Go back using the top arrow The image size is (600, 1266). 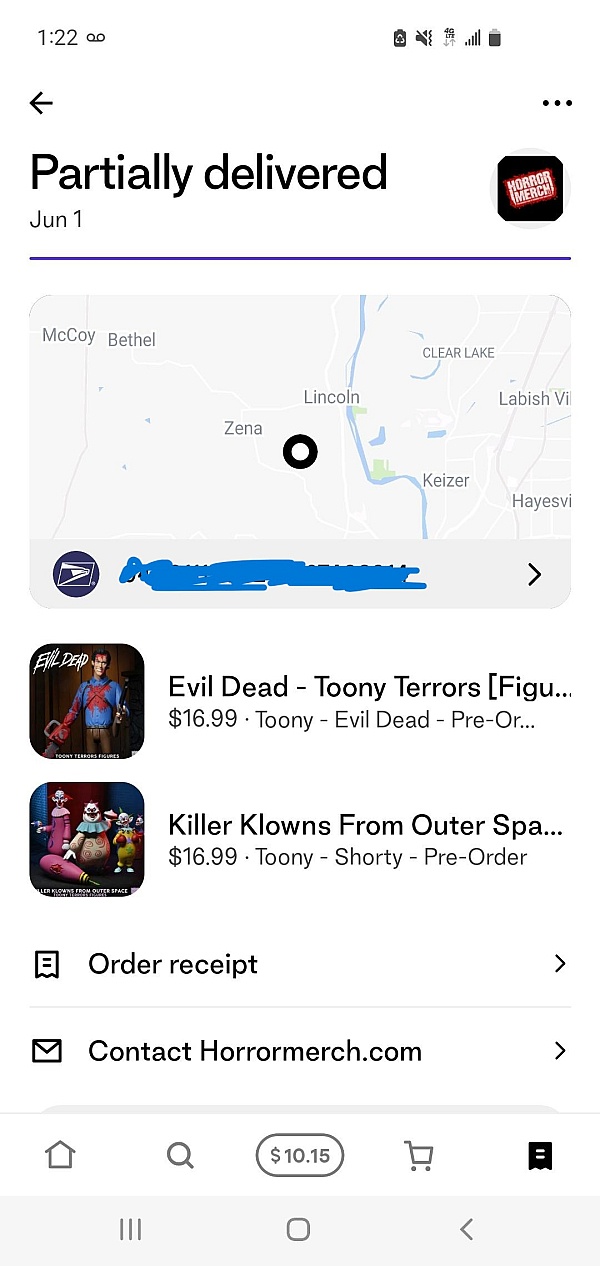[x=41, y=103]
